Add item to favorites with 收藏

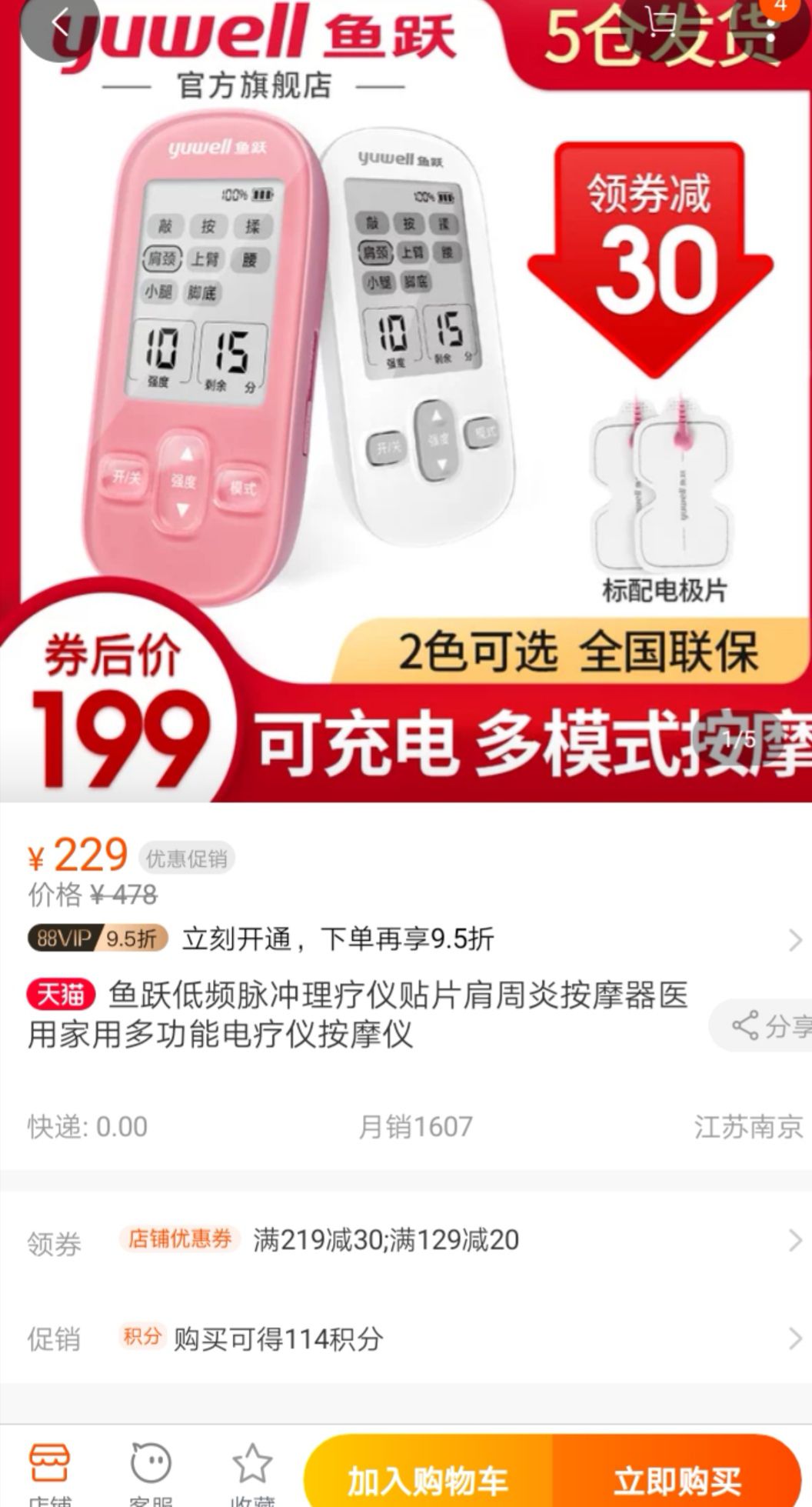click(x=252, y=1471)
